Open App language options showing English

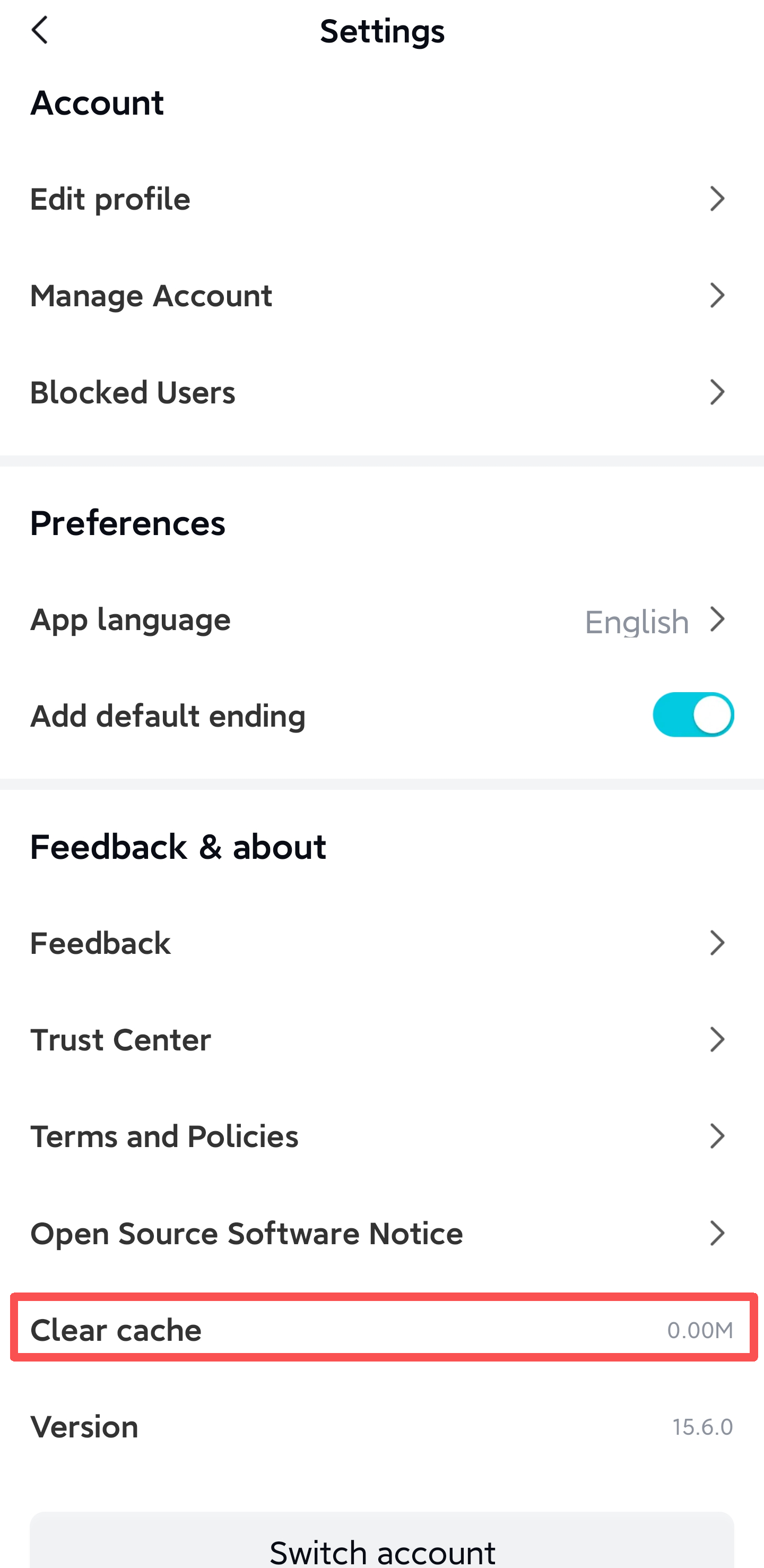(x=636, y=622)
